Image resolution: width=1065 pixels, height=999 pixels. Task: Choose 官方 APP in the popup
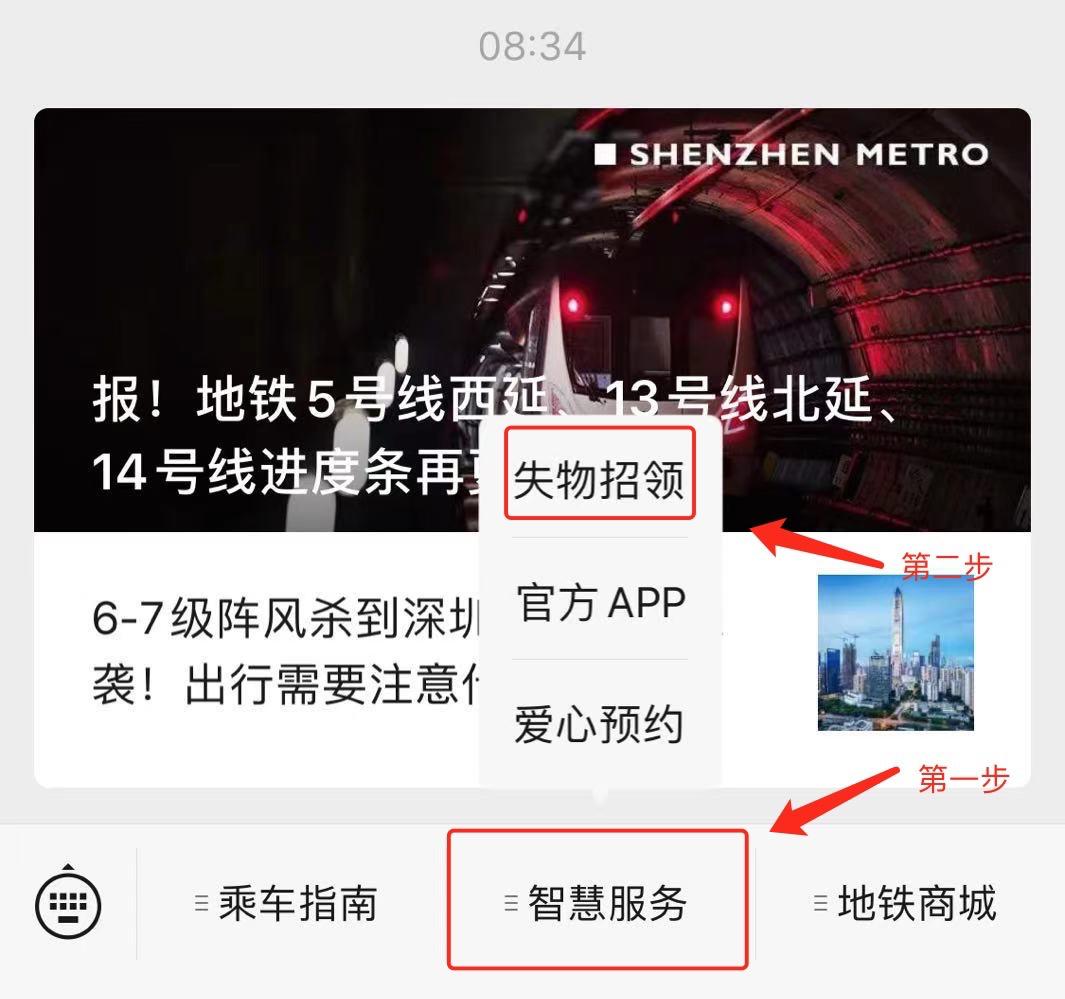(600, 602)
